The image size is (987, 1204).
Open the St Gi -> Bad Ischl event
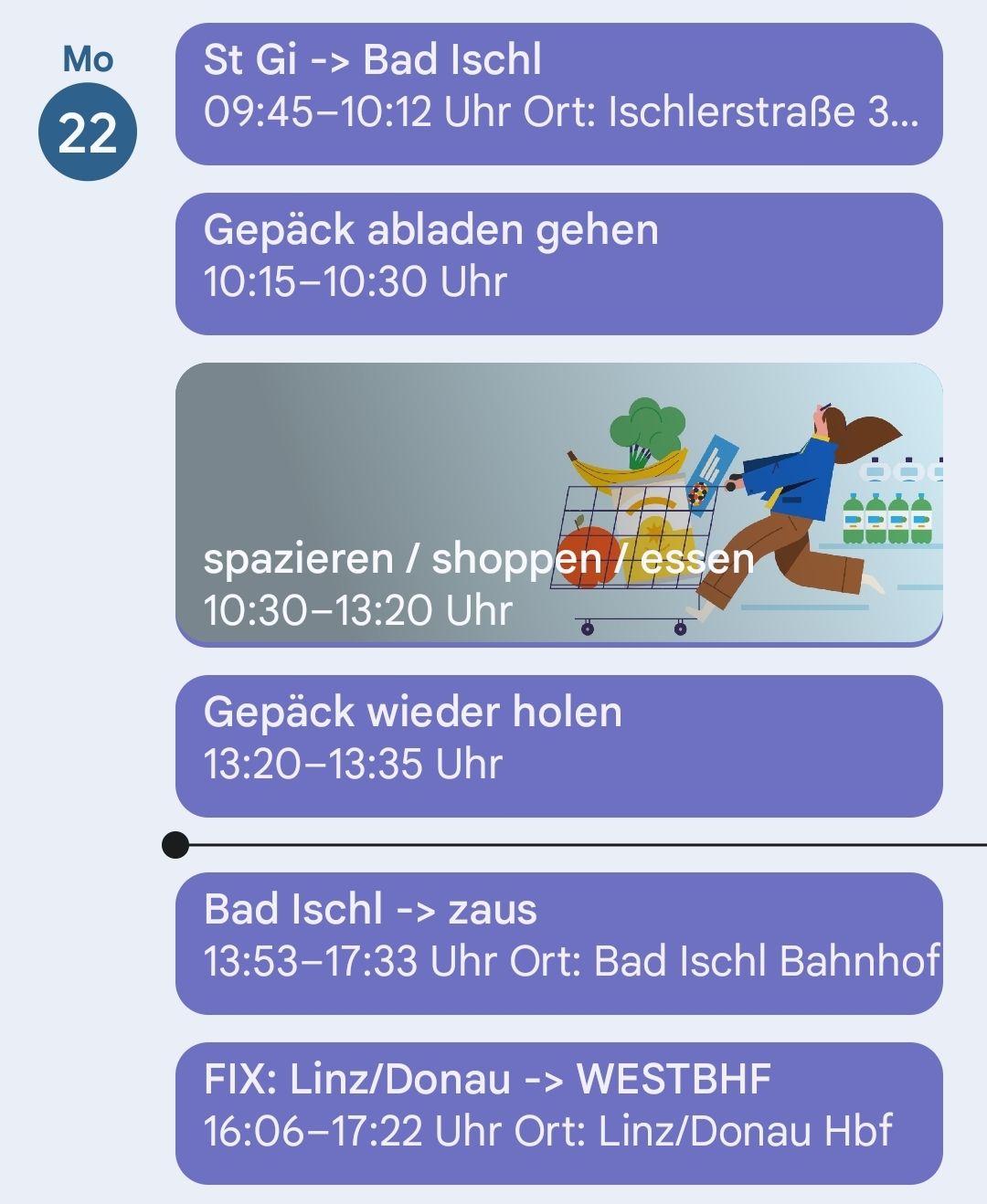click(x=557, y=94)
